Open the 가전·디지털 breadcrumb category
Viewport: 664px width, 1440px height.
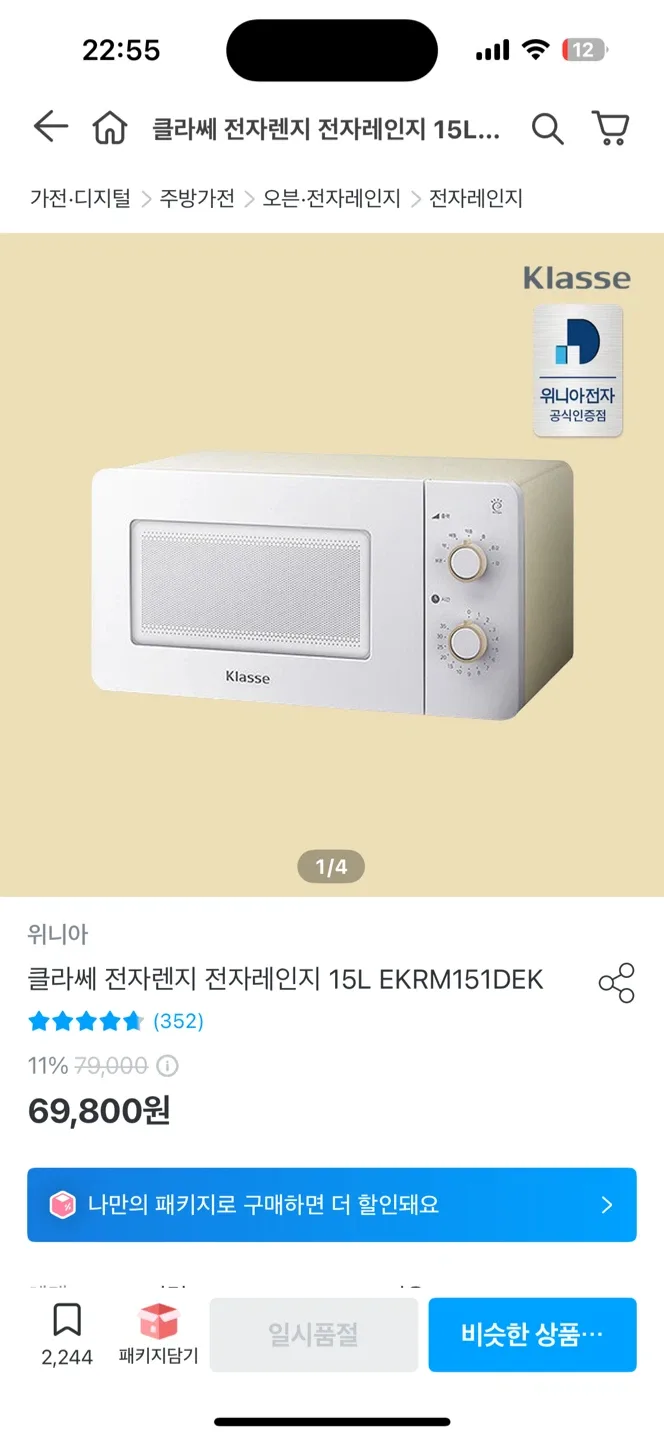[80, 198]
